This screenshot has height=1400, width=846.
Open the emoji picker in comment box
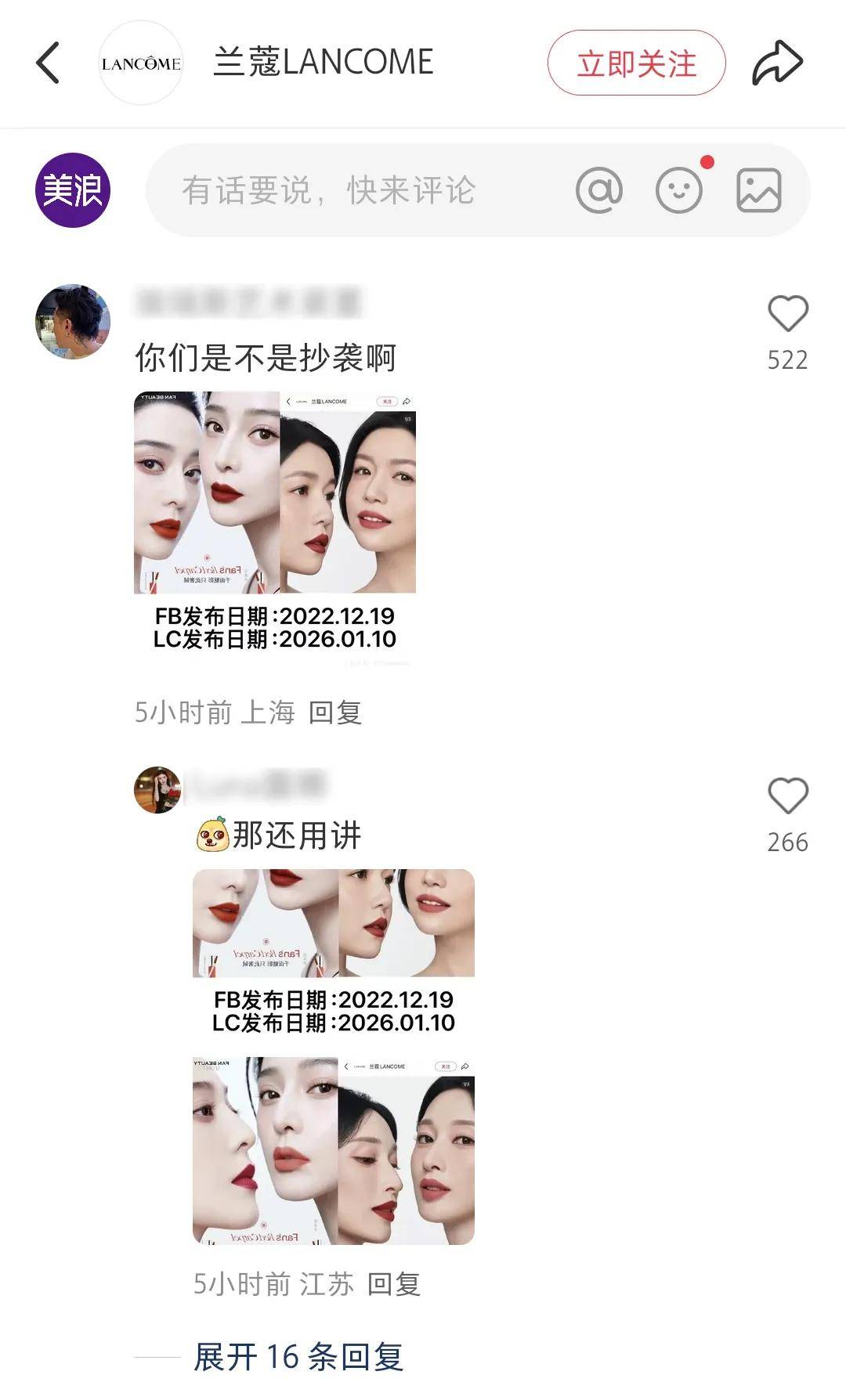tap(679, 190)
